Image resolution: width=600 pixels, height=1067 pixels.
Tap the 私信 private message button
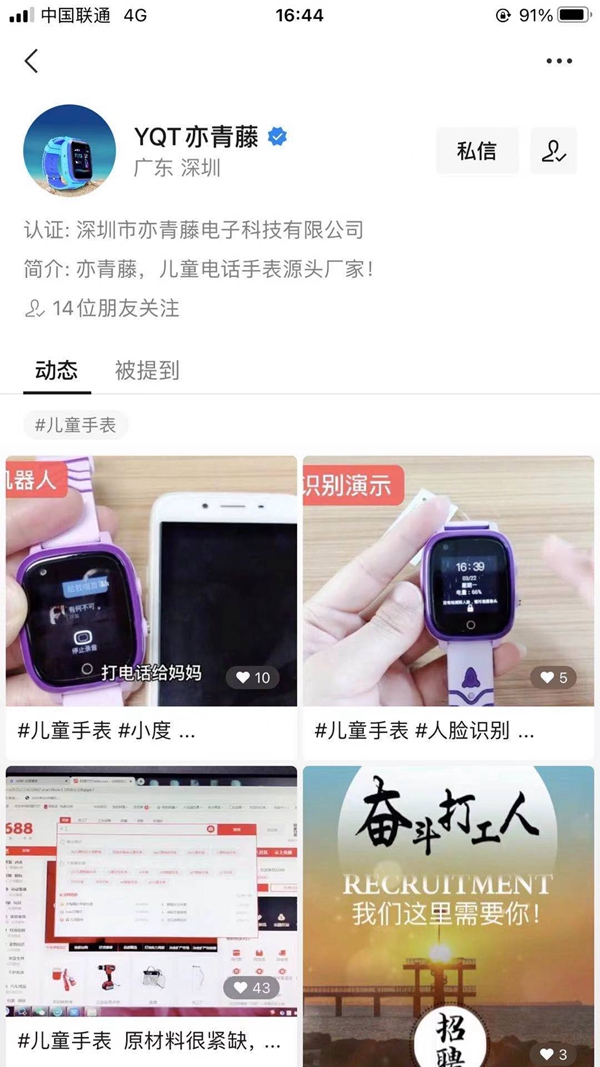(477, 151)
